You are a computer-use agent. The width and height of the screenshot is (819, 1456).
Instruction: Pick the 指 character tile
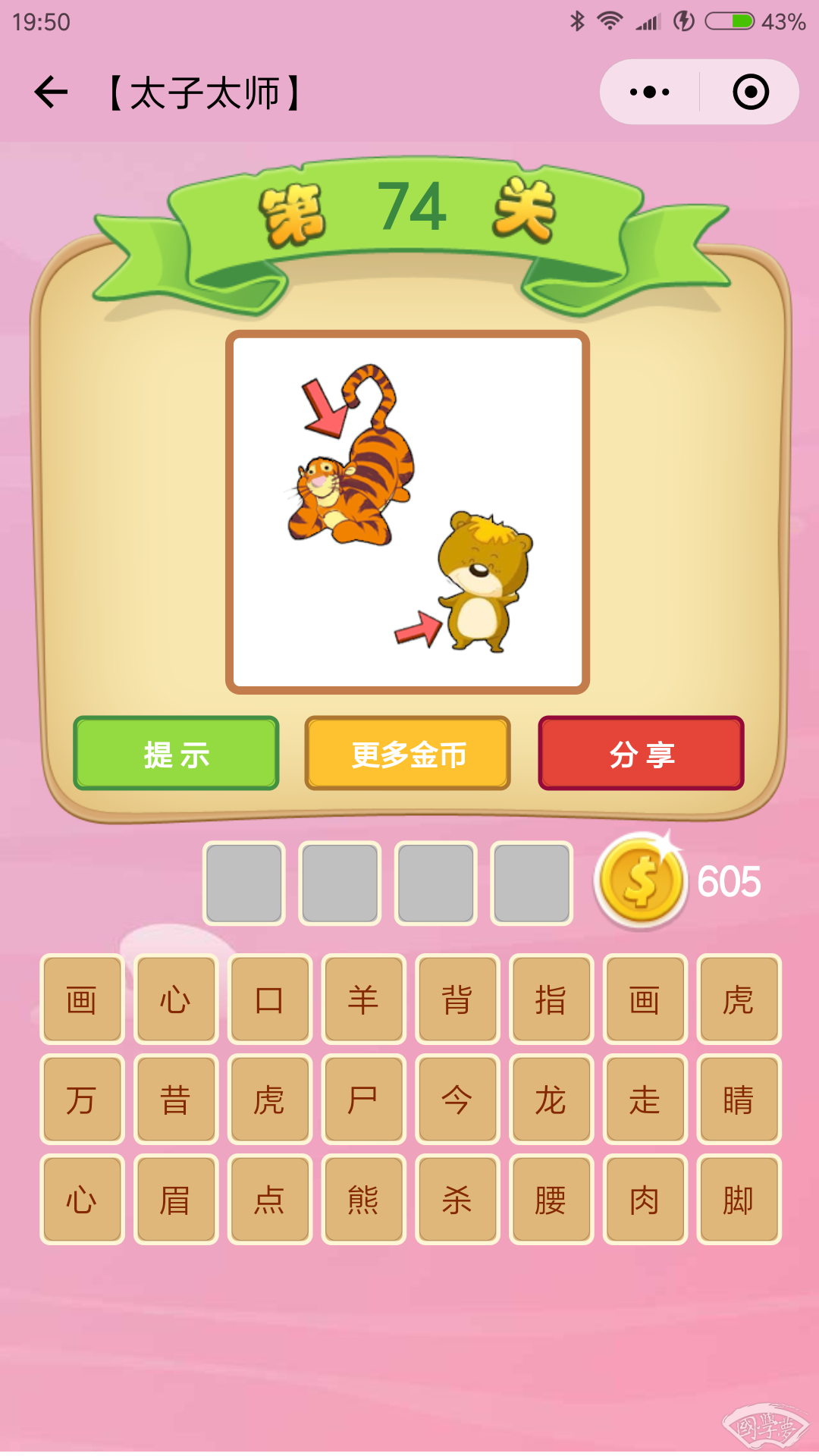(x=551, y=999)
